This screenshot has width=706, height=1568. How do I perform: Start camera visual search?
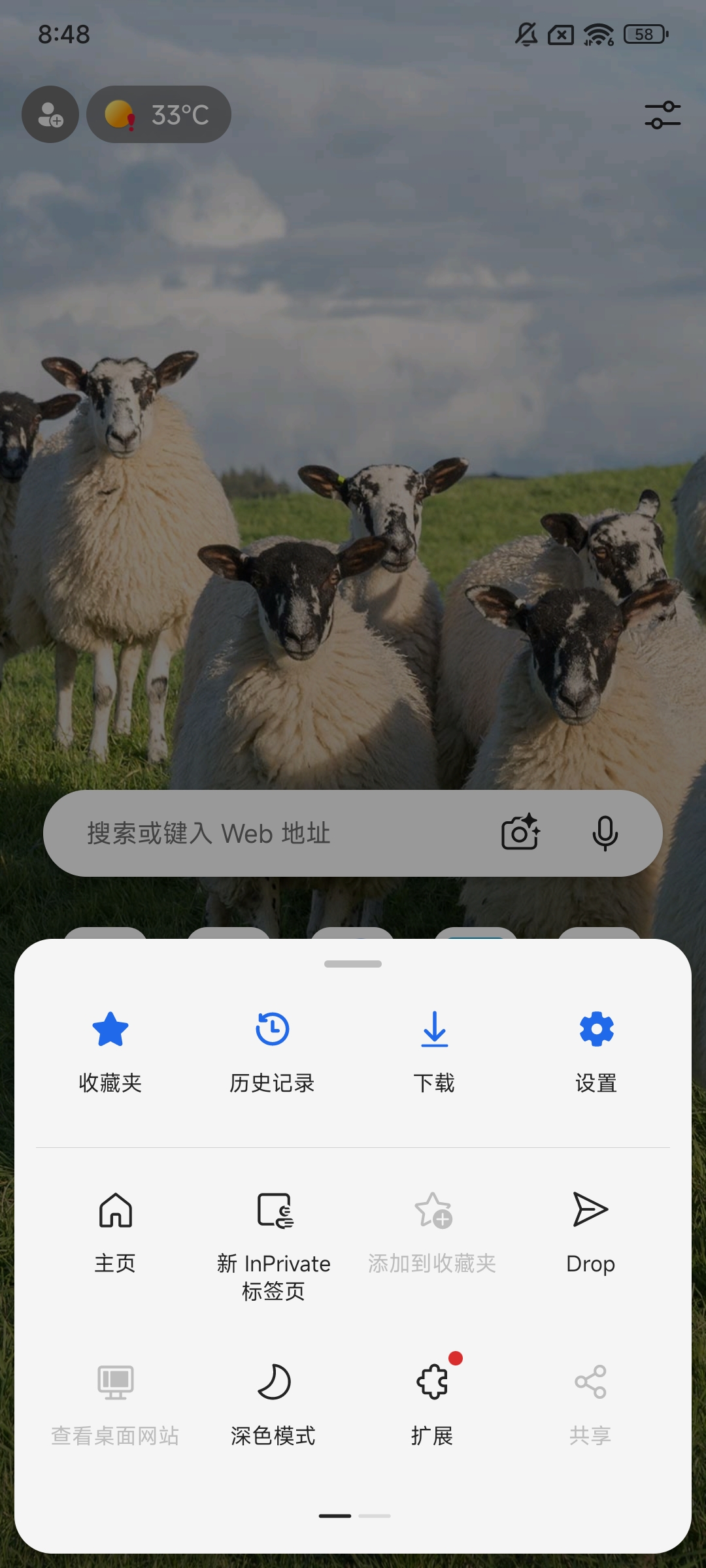click(x=520, y=832)
